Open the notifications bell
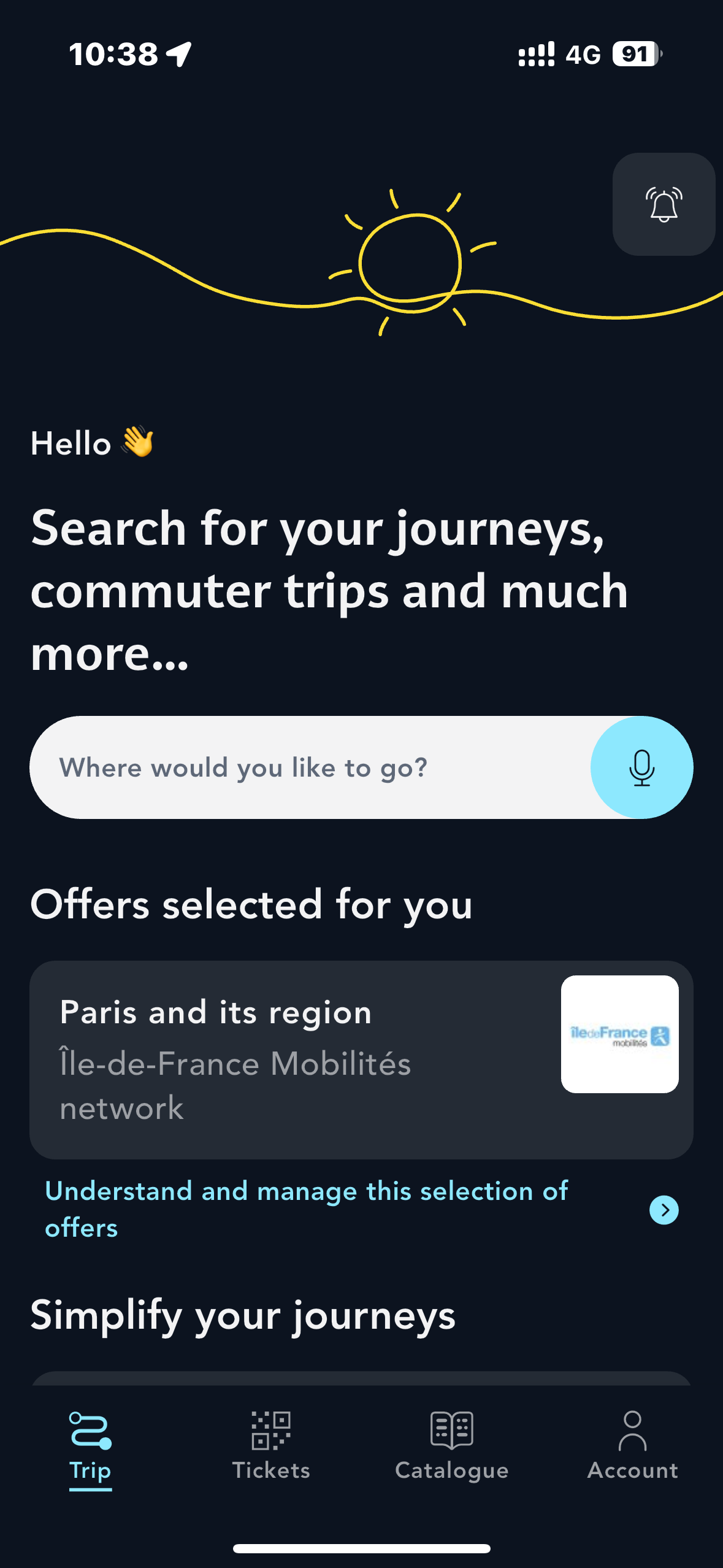Screen dimensions: 723x1568 point(664,204)
